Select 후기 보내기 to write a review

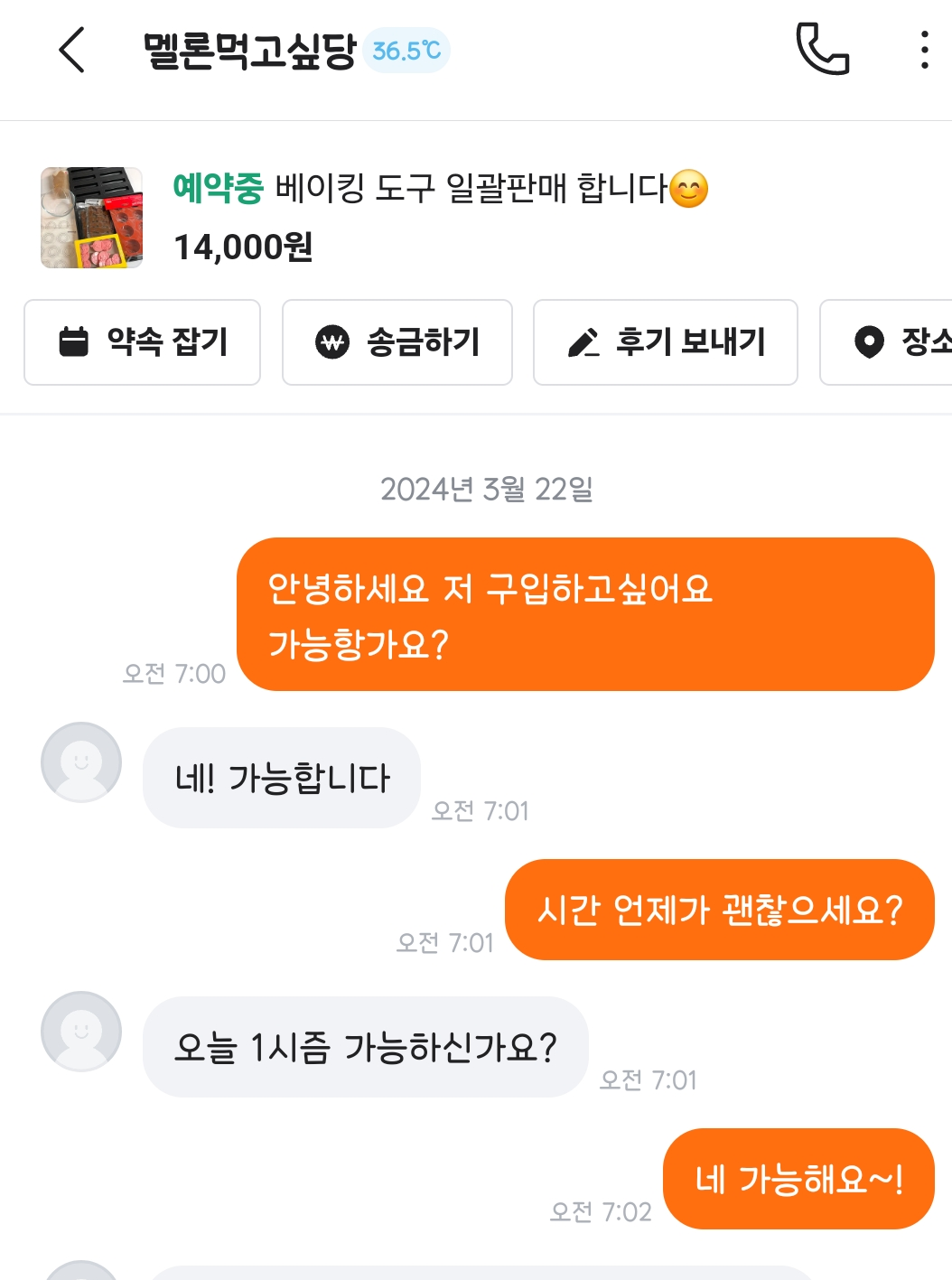(666, 342)
